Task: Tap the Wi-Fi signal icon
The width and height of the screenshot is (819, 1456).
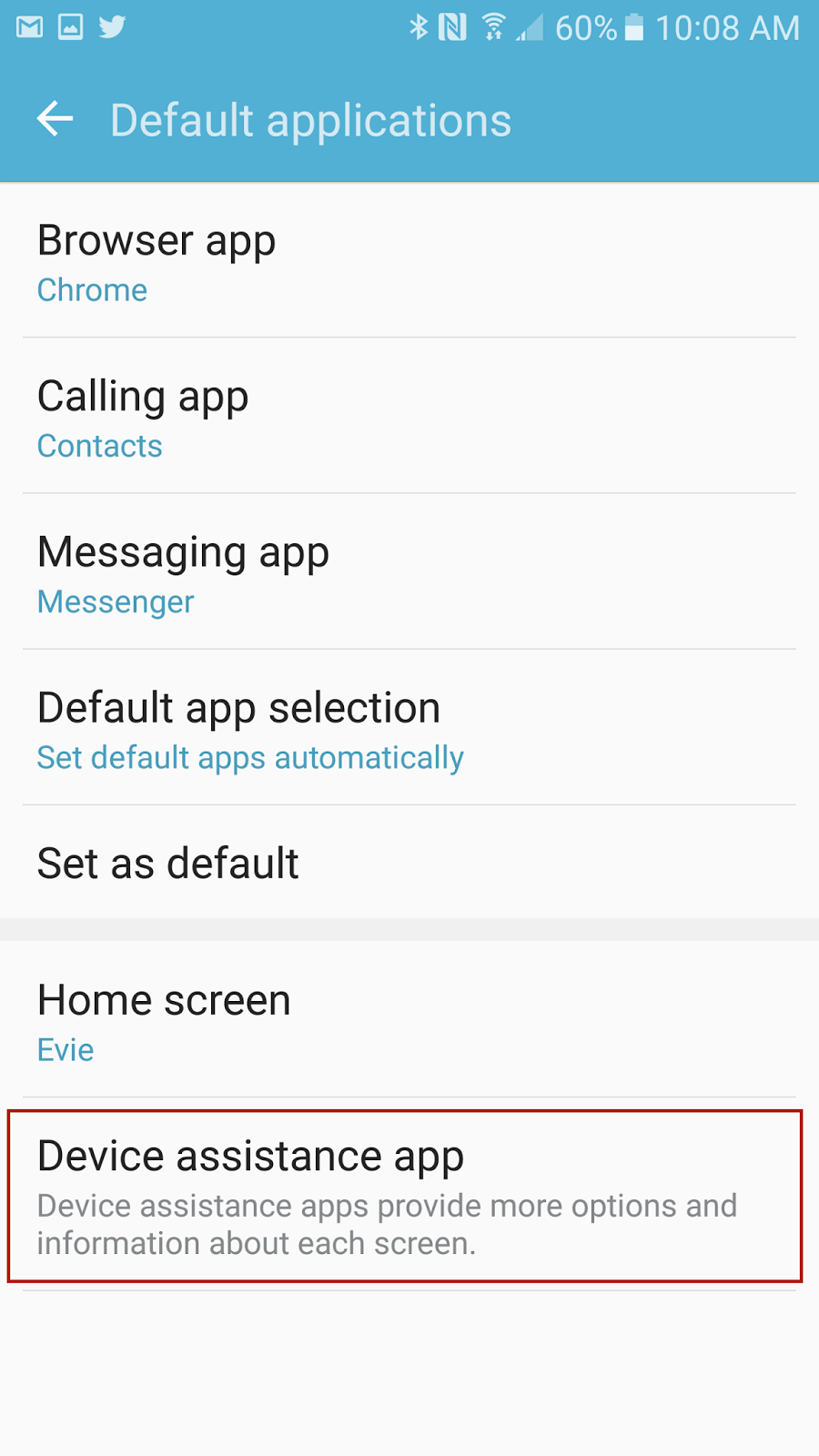Action: point(494,27)
